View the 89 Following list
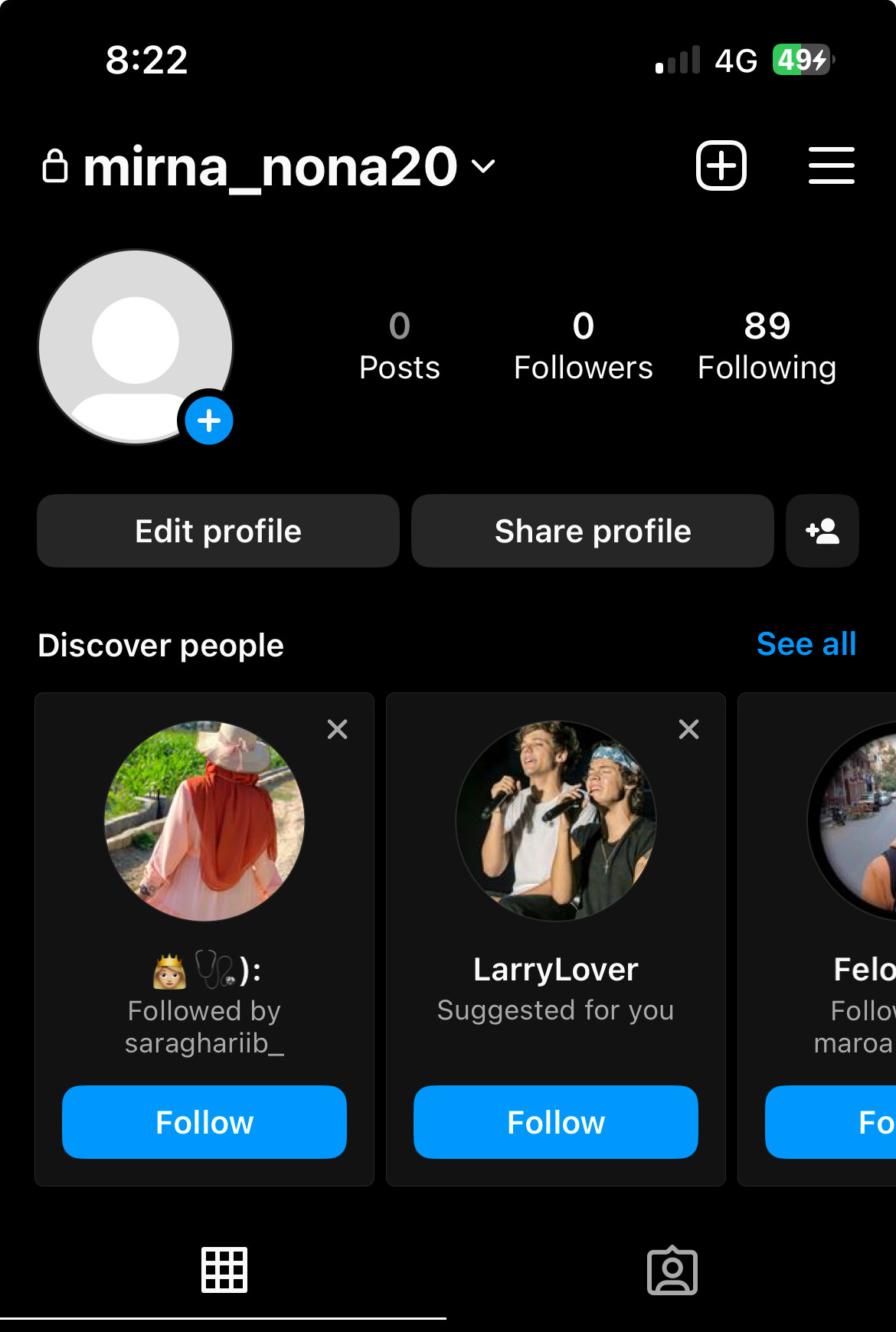This screenshot has width=896, height=1332. [x=767, y=346]
